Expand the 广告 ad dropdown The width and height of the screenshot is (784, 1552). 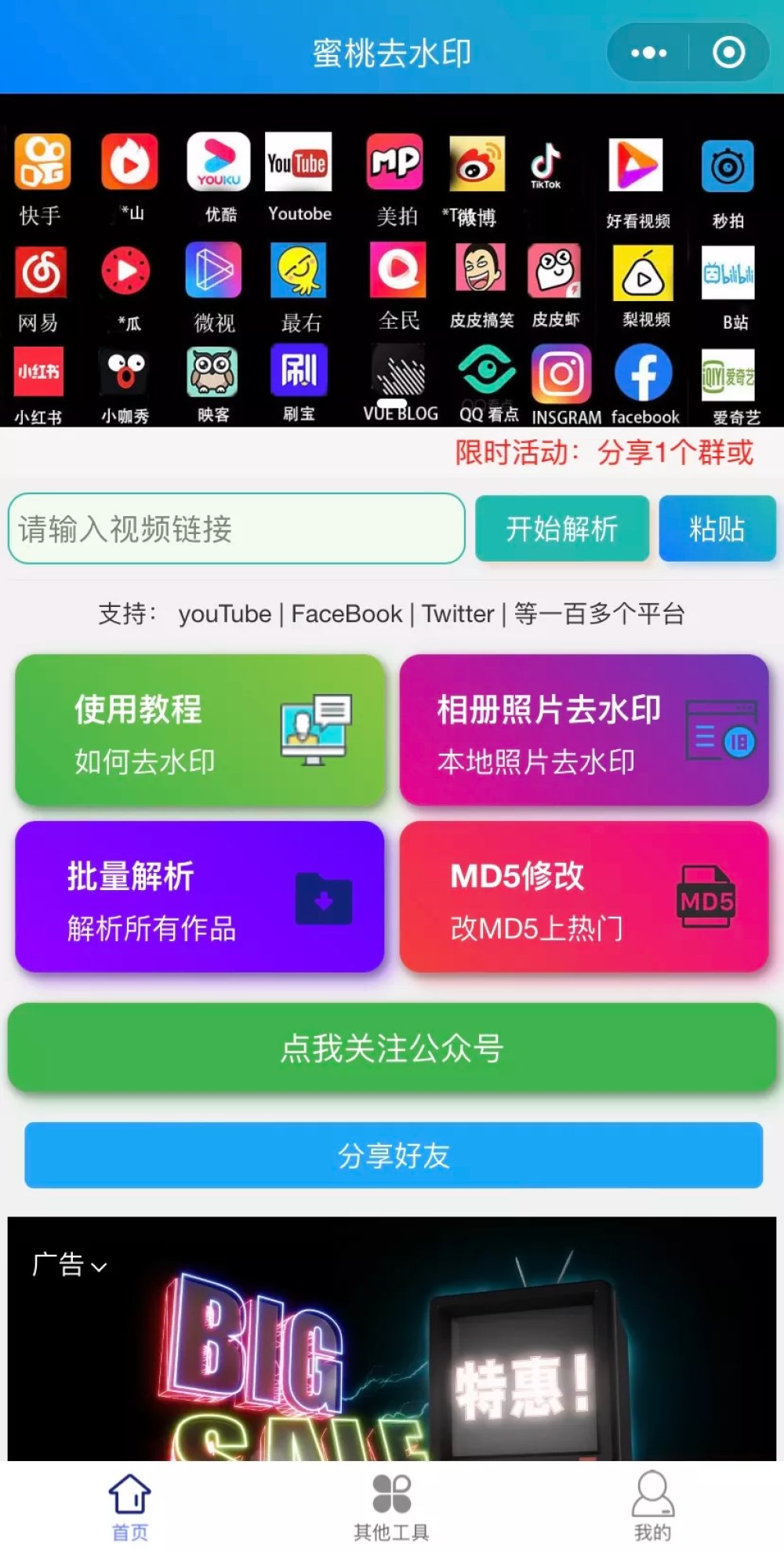point(69,1265)
